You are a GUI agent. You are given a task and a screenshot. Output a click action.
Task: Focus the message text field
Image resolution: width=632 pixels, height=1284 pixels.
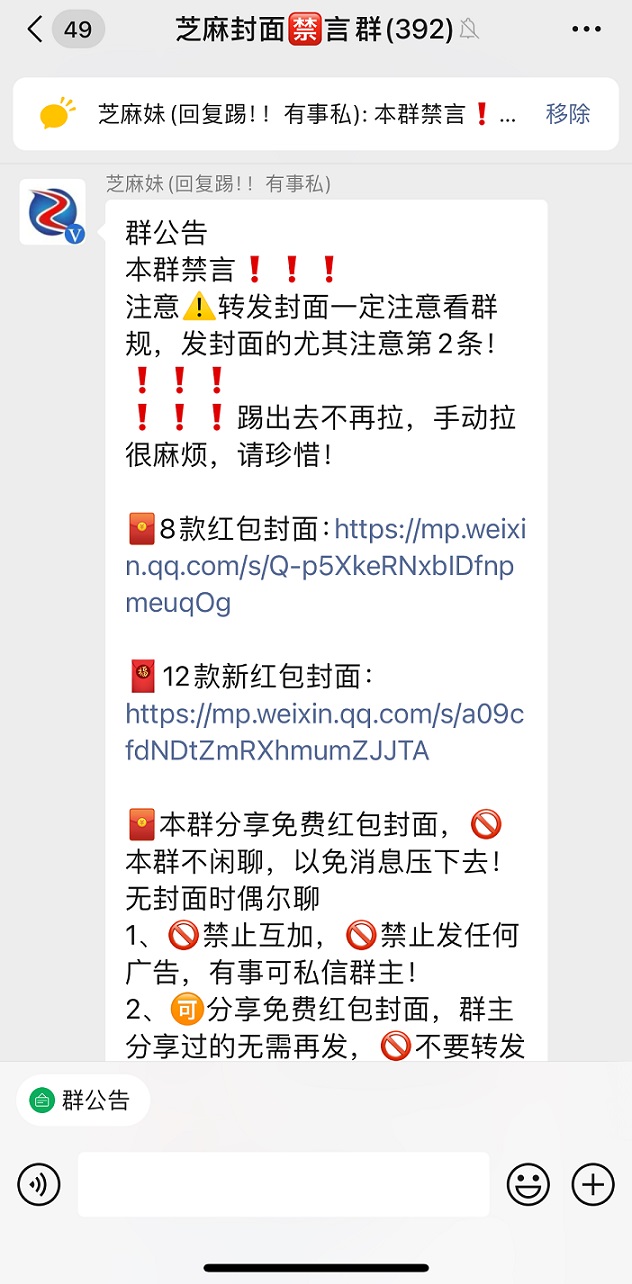283,1185
